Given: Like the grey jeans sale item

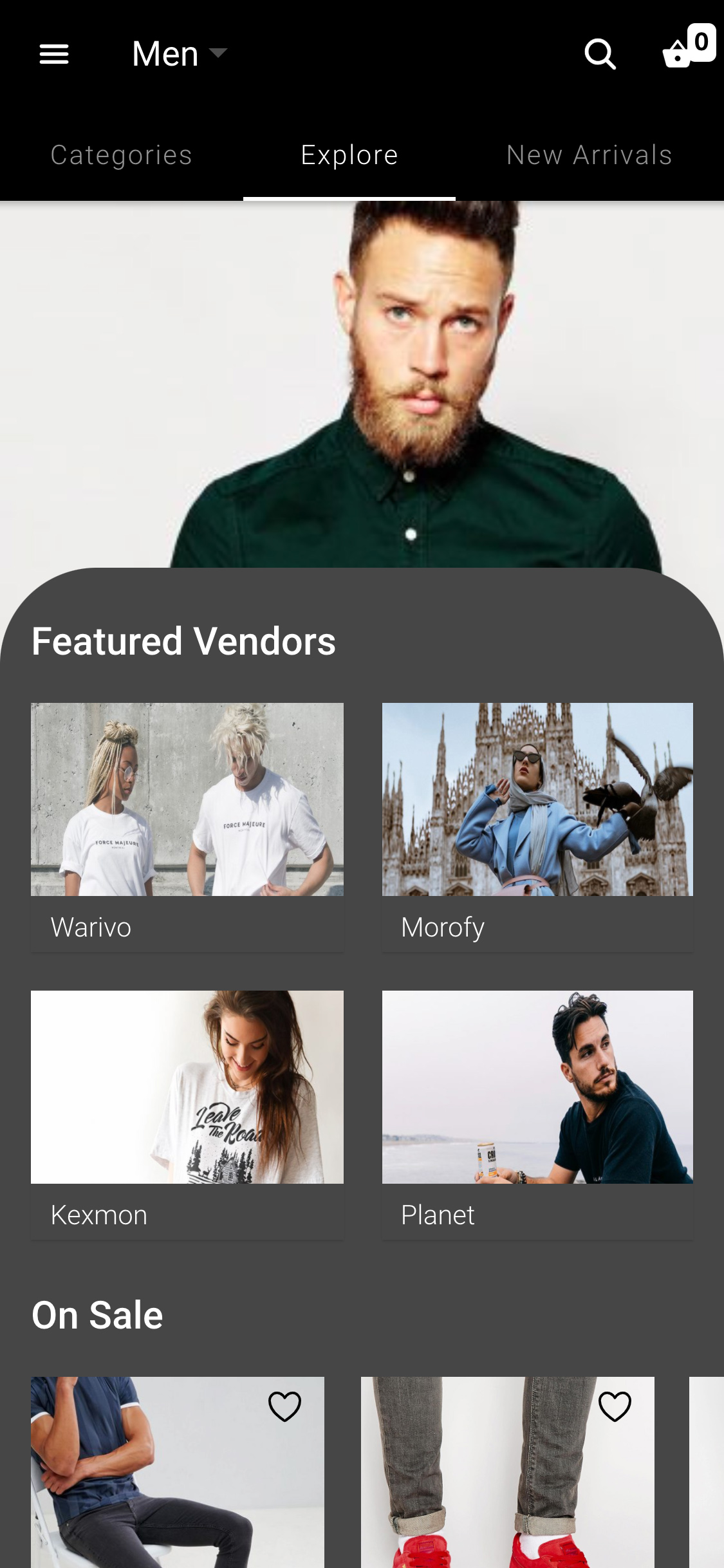Looking at the screenshot, I should click(x=615, y=1406).
